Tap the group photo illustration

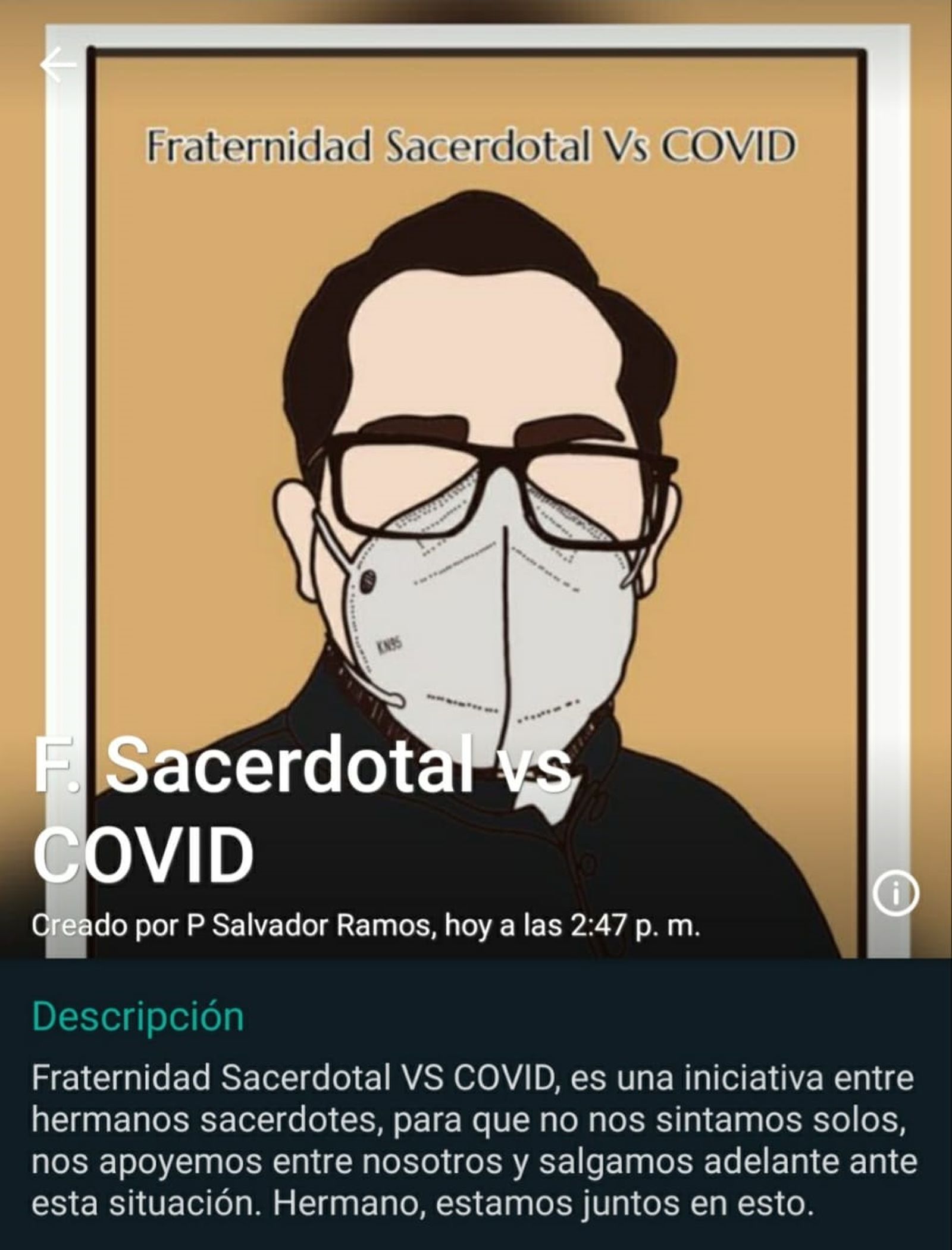[x=476, y=416]
